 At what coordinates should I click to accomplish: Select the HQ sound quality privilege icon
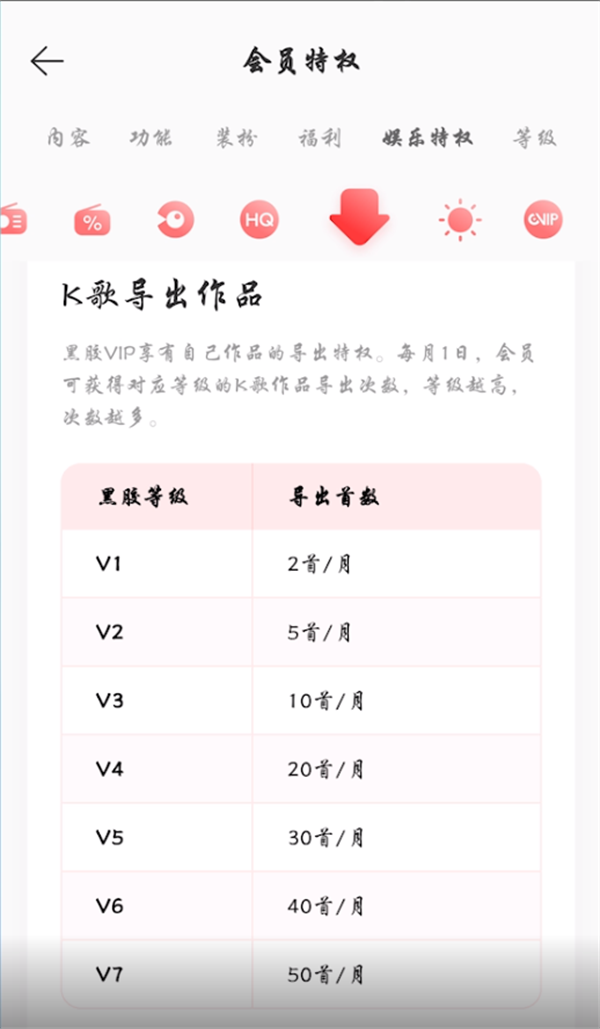259,219
